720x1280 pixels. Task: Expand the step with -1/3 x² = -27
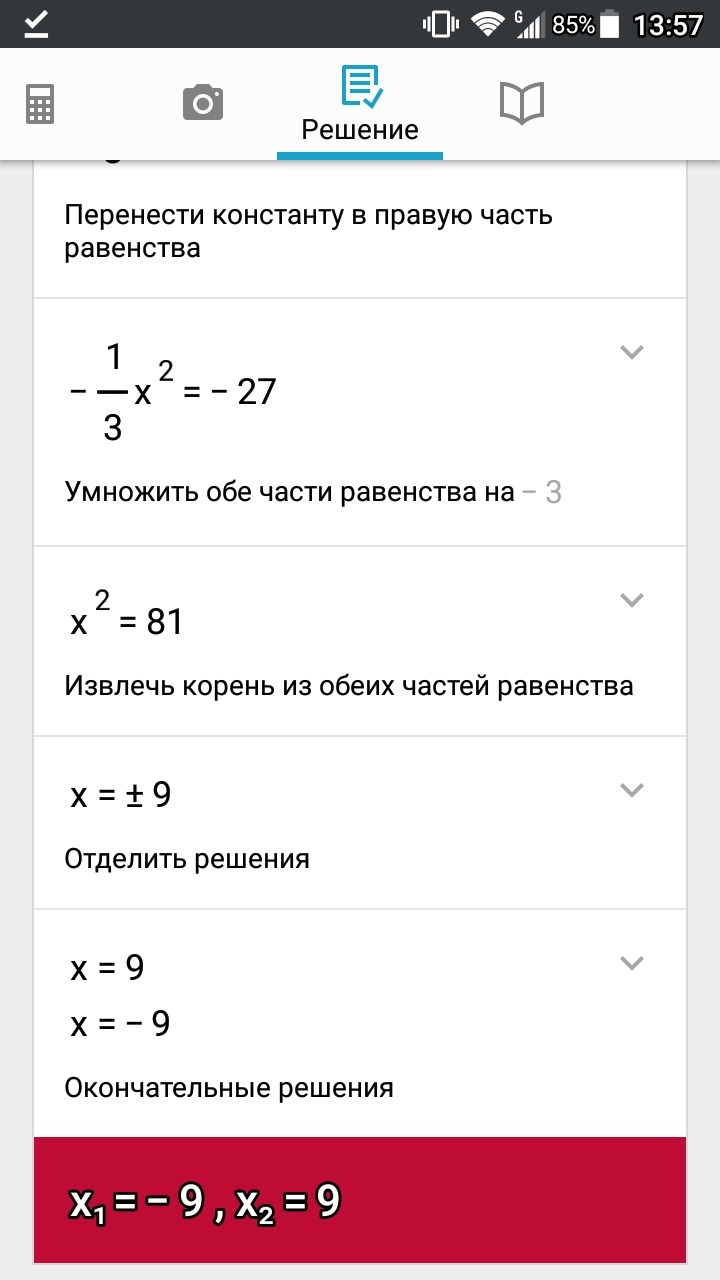pos(631,352)
